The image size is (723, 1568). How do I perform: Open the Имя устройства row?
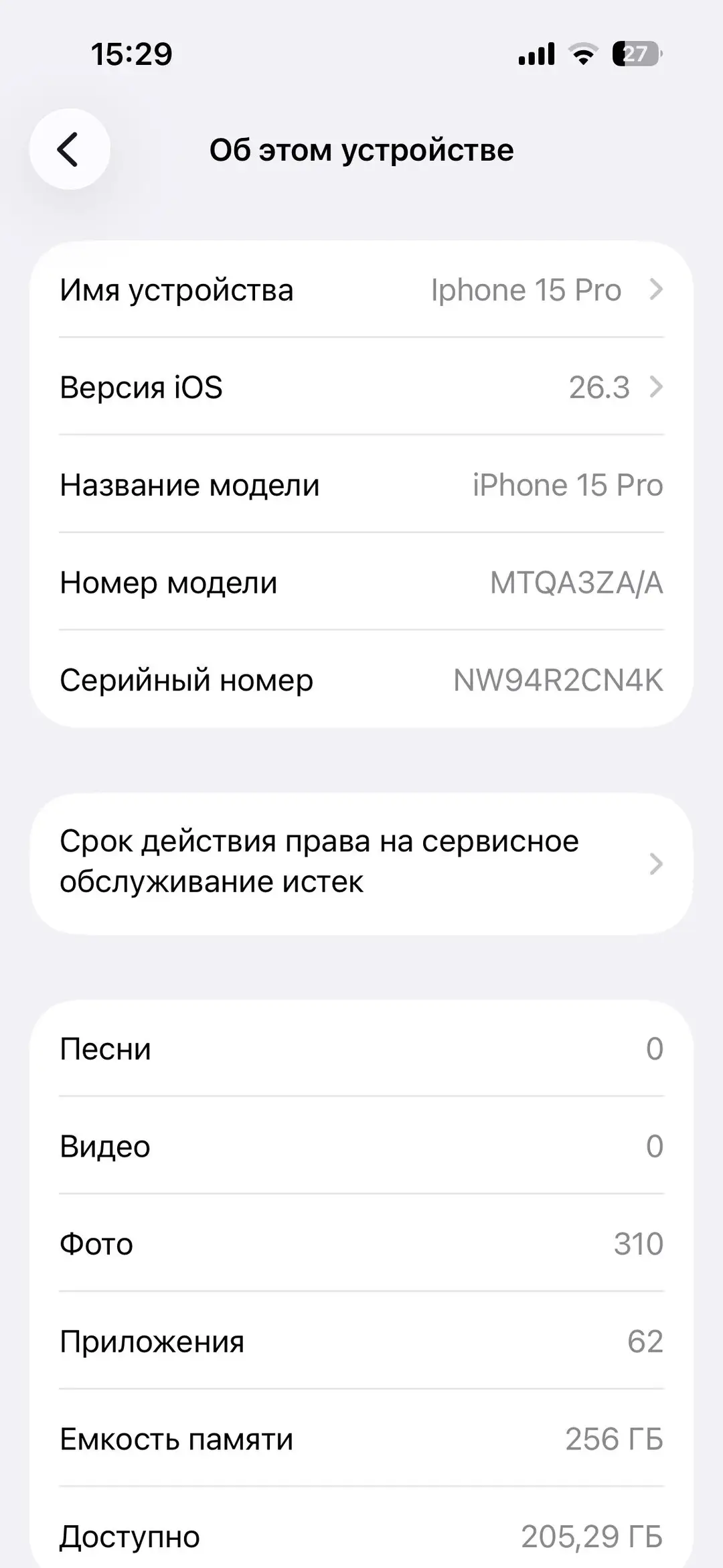(361, 290)
